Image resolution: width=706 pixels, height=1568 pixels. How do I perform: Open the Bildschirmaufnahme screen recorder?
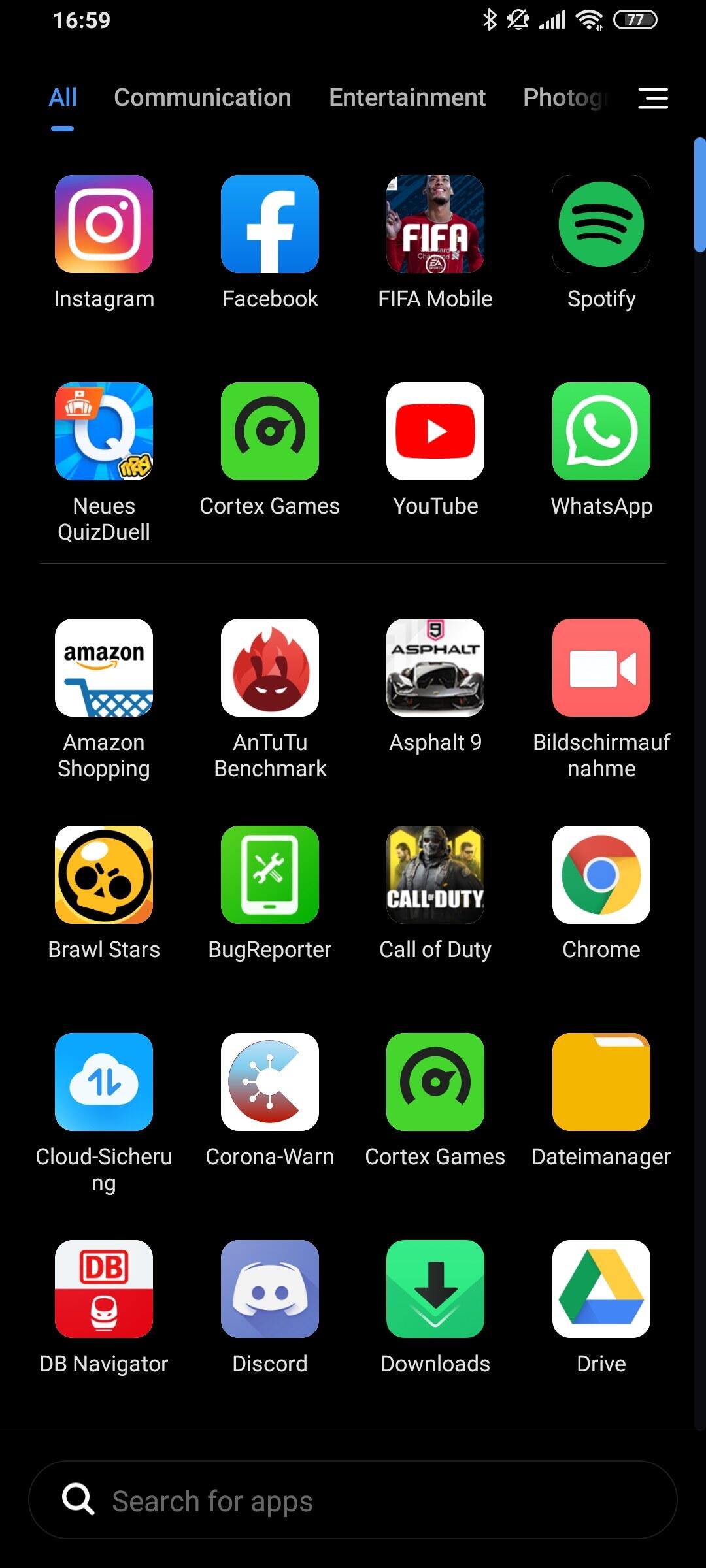pyautogui.click(x=601, y=668)
